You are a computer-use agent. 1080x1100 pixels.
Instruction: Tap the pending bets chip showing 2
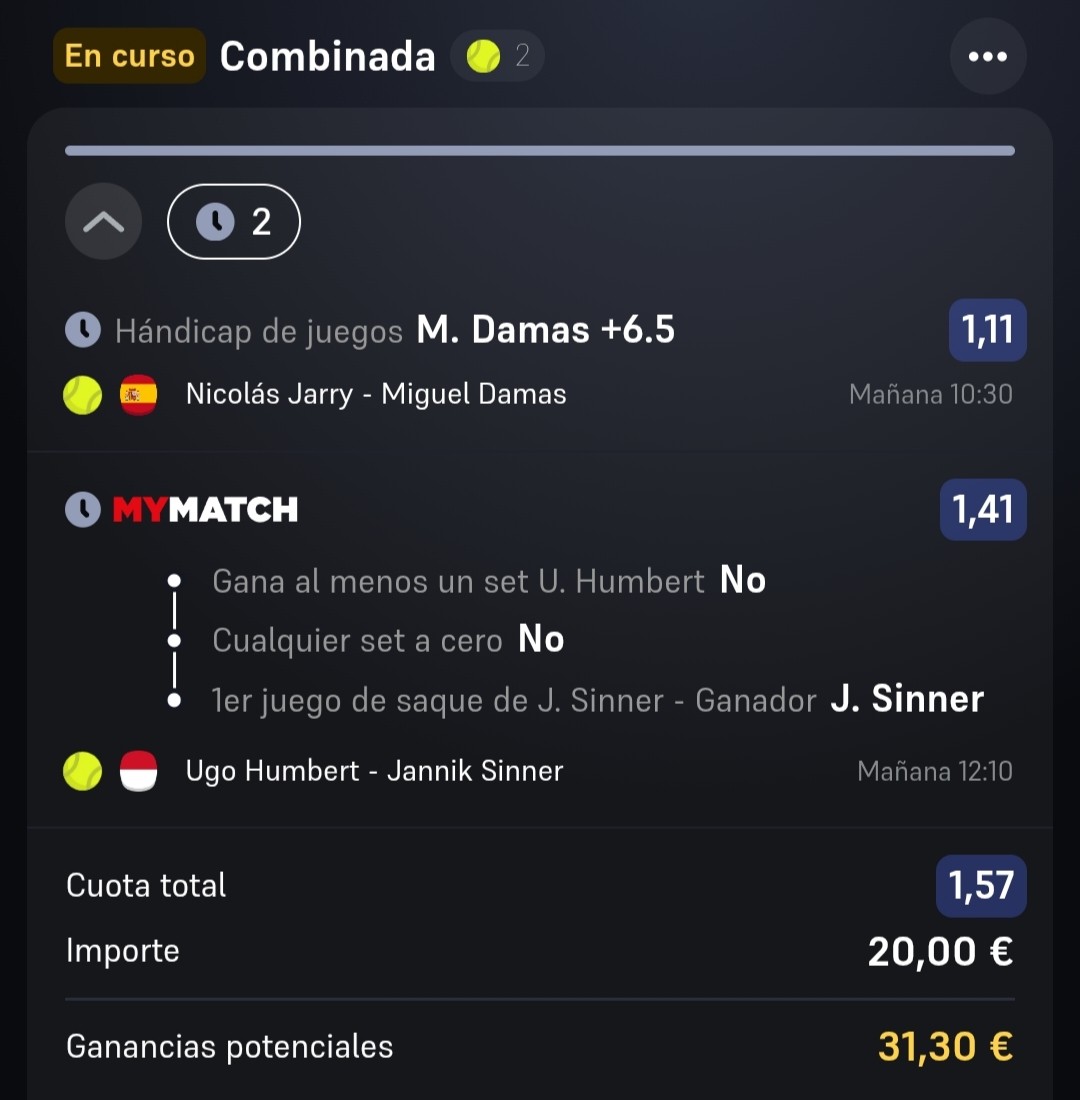pos(234,222)
